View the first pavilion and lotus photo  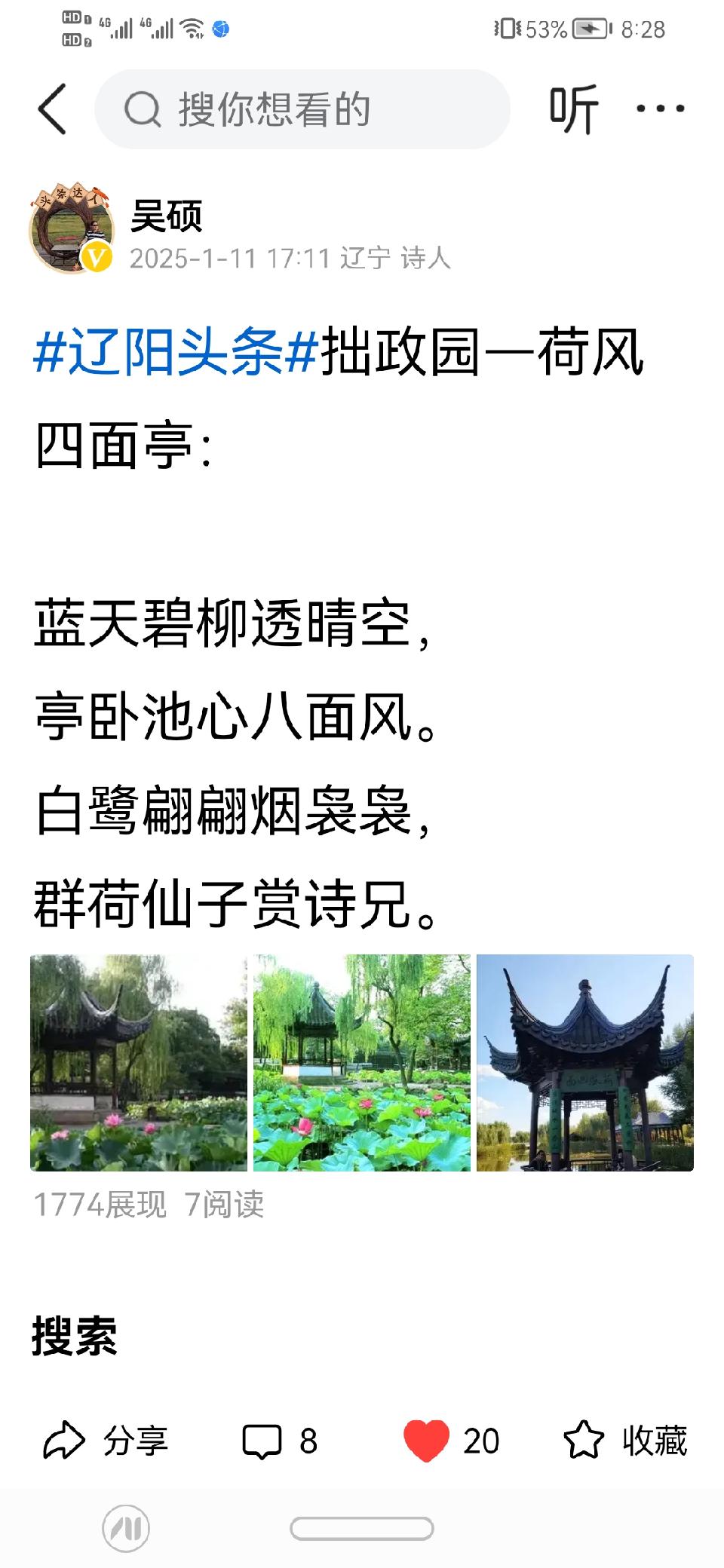139,1062
